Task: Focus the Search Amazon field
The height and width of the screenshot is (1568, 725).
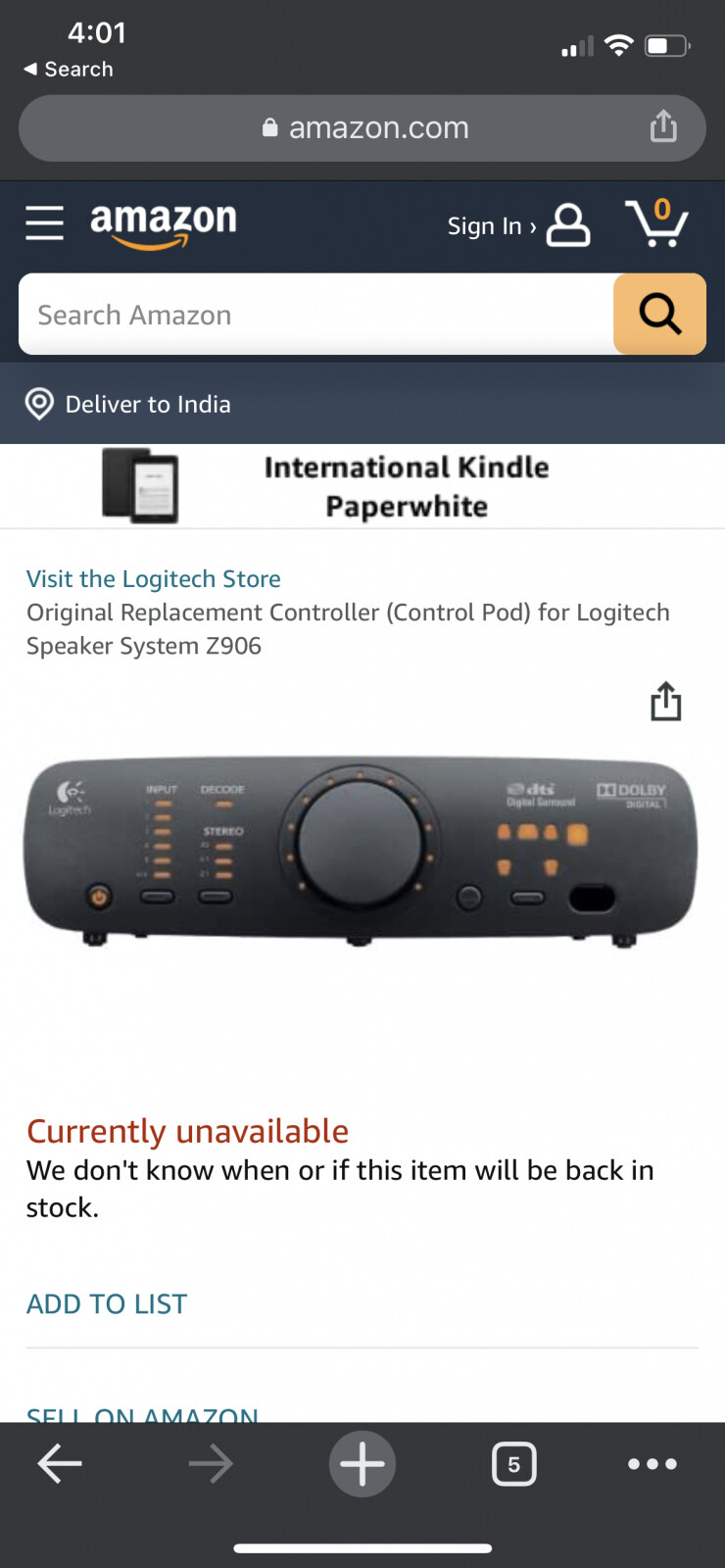Action: pyautogui.click(x=314, y=315)
